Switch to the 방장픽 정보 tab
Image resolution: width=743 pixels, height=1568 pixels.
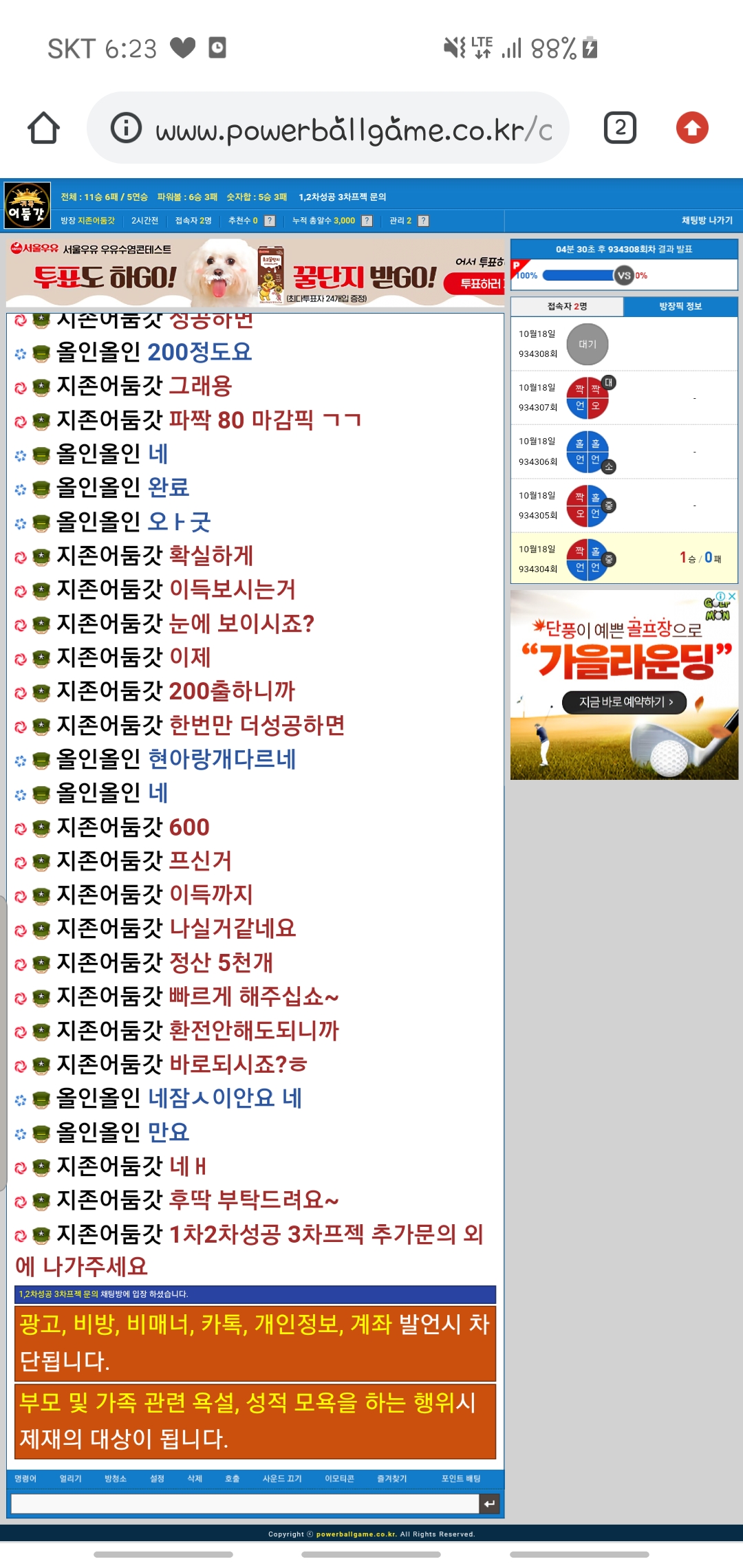coord(680,307)
